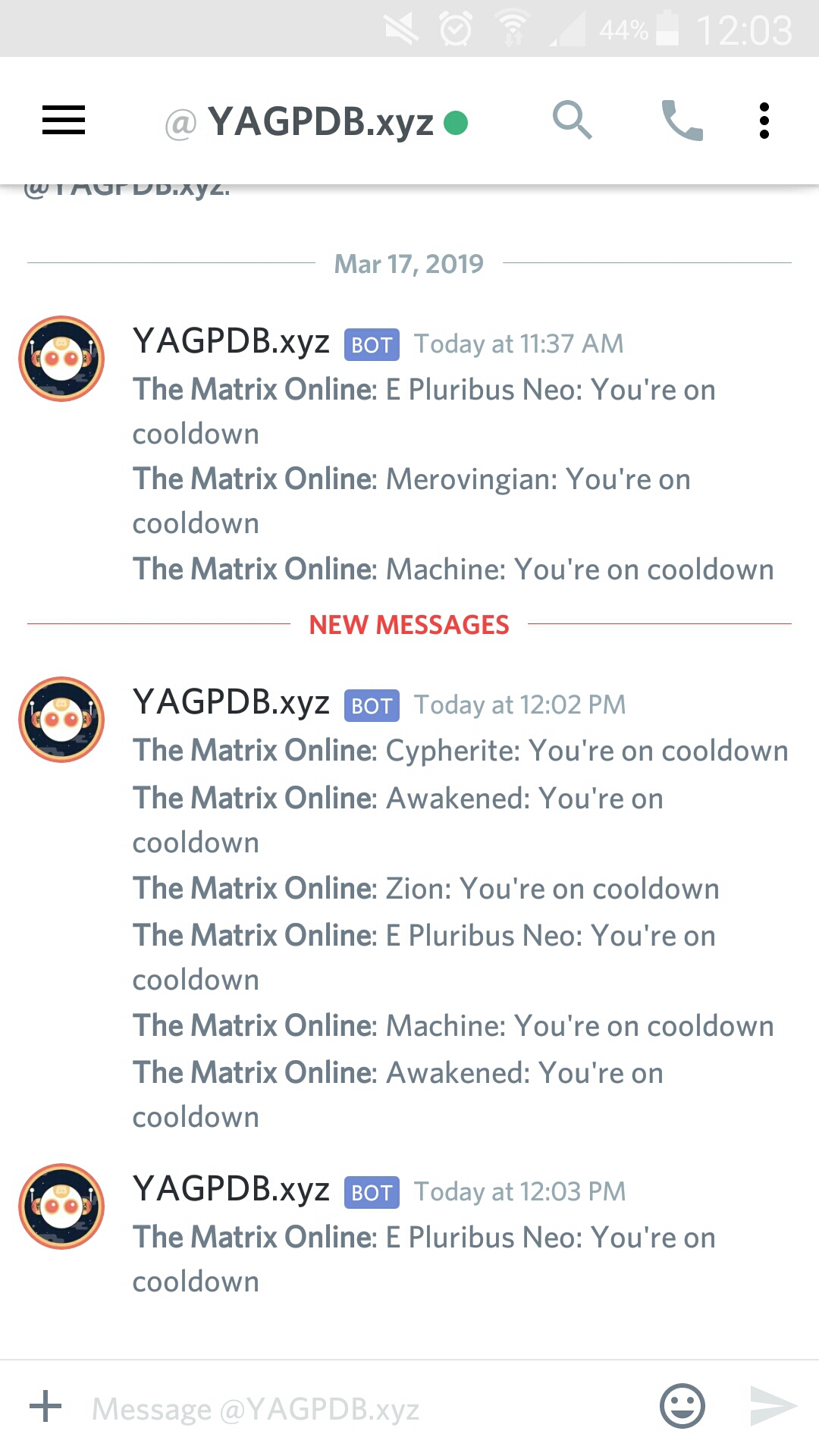Viewport: 819px width, 1456px height.
Task: Open YAGPDB.xyz avatar on 11:37 AM message
Action: coord(61,359)
